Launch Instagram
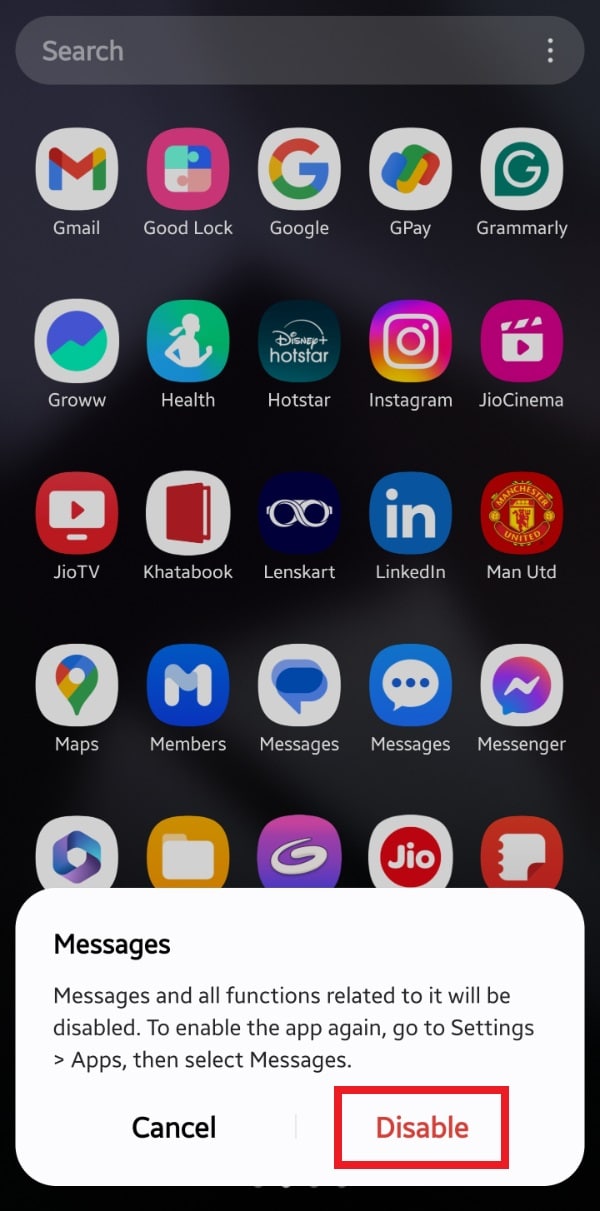 pyautogui.click(x=410, y=342)
